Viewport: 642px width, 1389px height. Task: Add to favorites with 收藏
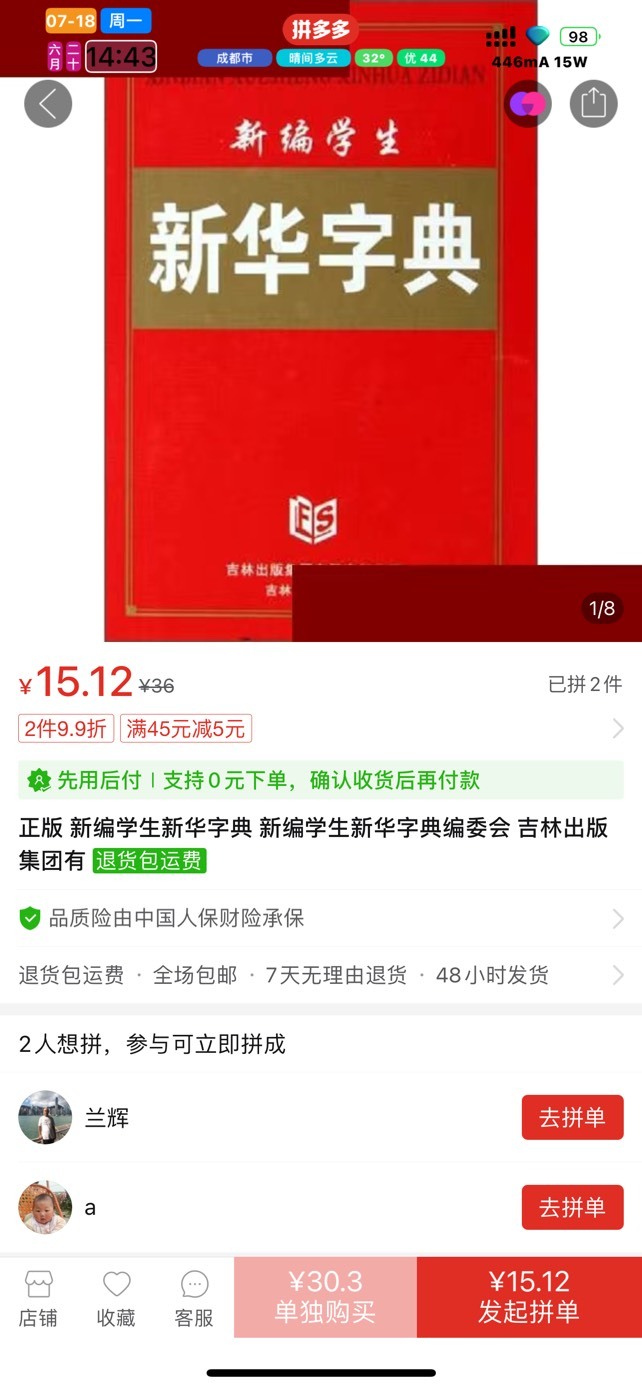[116, 1298]
